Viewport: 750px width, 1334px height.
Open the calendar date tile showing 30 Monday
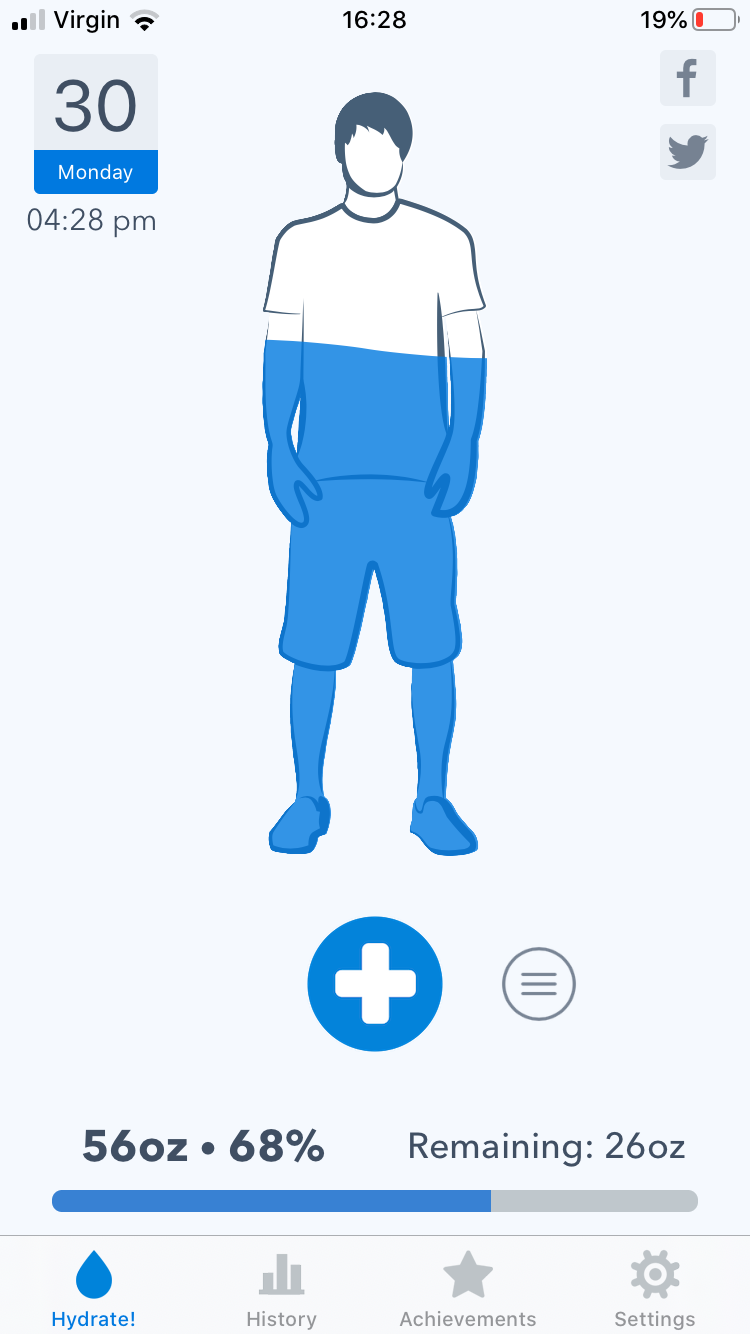pos(96,124)
